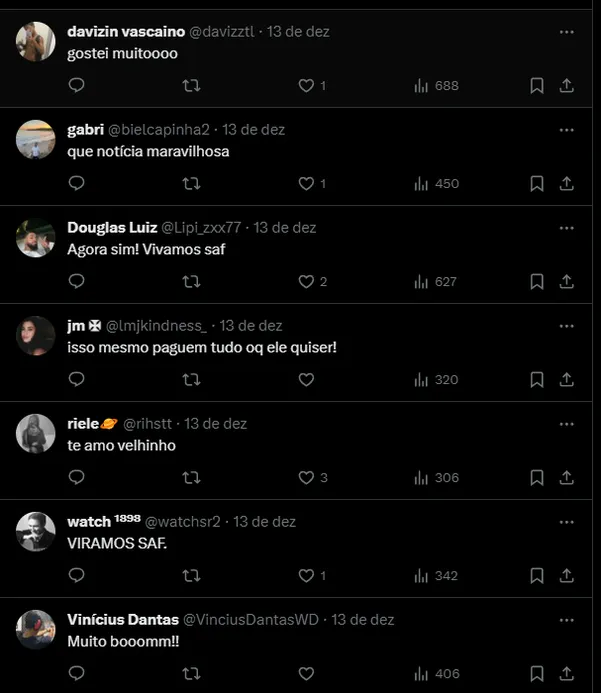Viewport: 601px width, 693px height.
Task: Open overflow menu on davizin vascaino's reply
Action: pos(567,31)
